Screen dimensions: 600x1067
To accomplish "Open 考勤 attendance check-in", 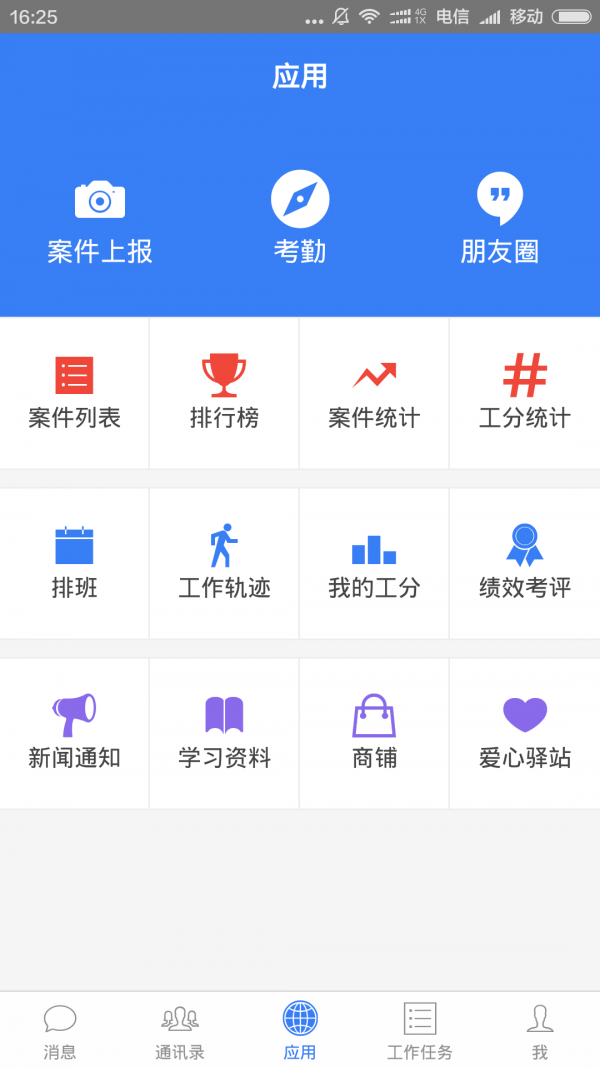I will [300, 218].
